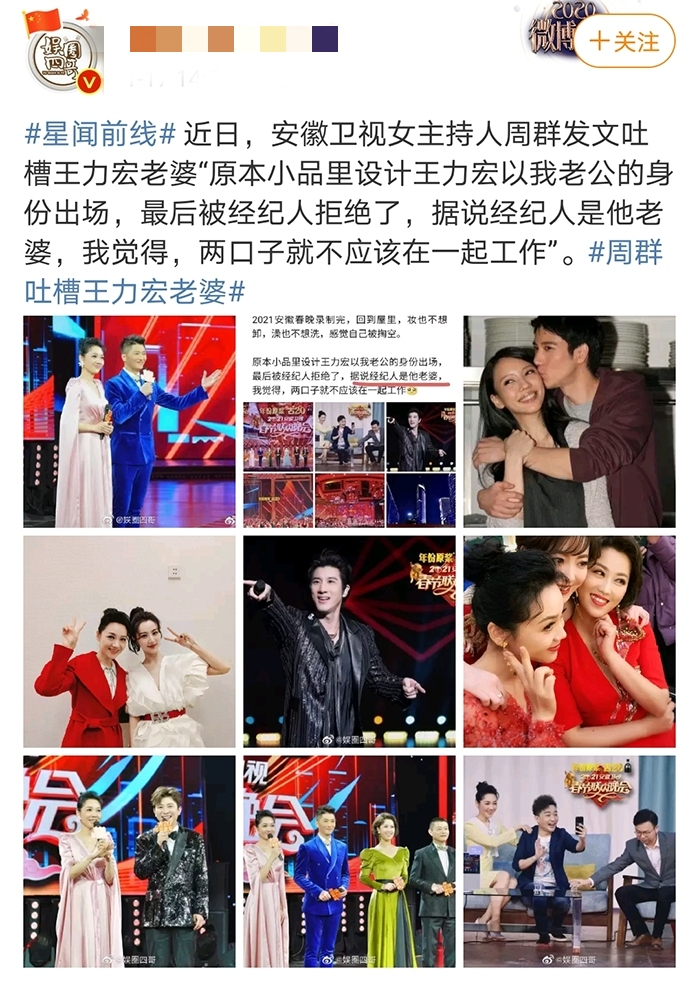This screenshot has height=1000, width=699.
Task: View pink gown woman beside sequined jacket man
Action: click(x=130, y=861)
